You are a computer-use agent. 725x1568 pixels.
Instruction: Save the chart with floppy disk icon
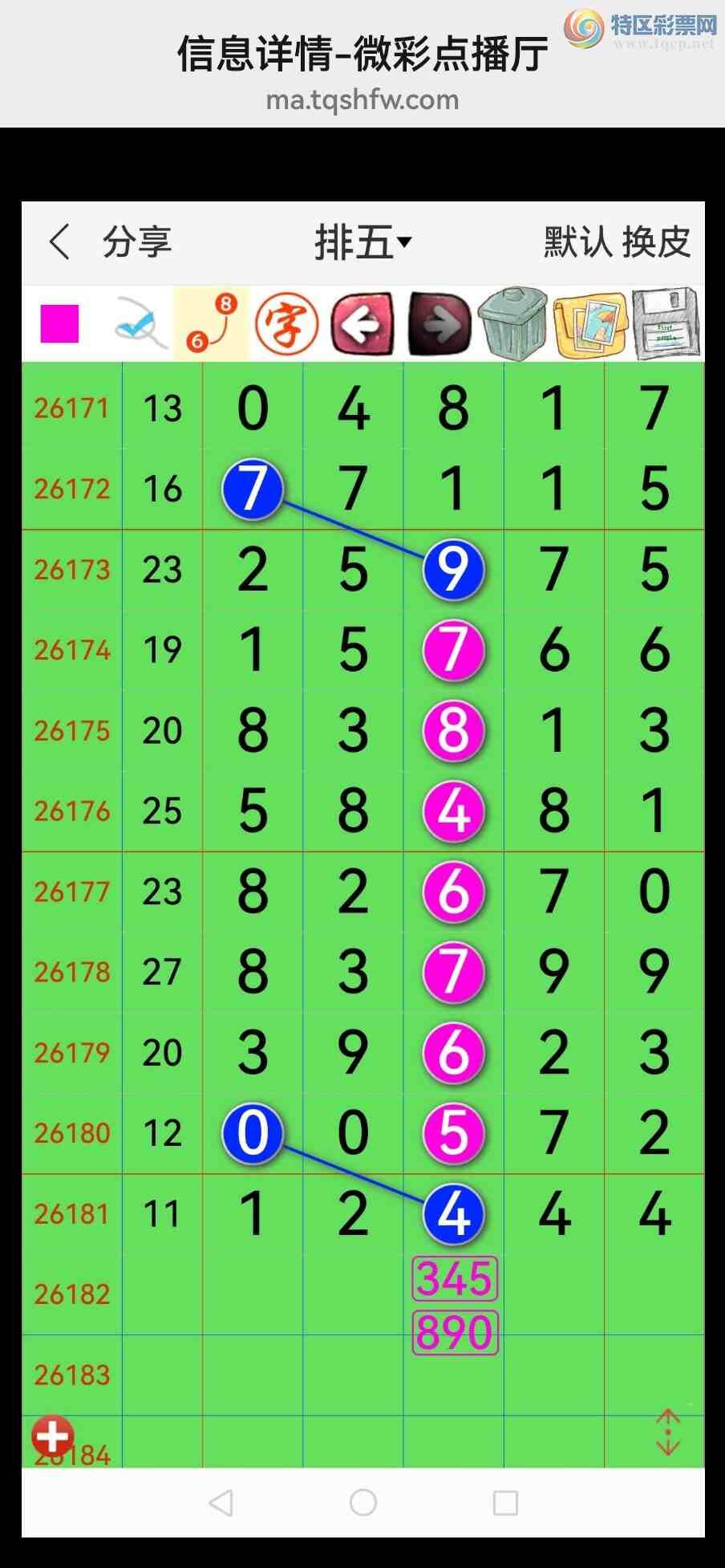666,323
